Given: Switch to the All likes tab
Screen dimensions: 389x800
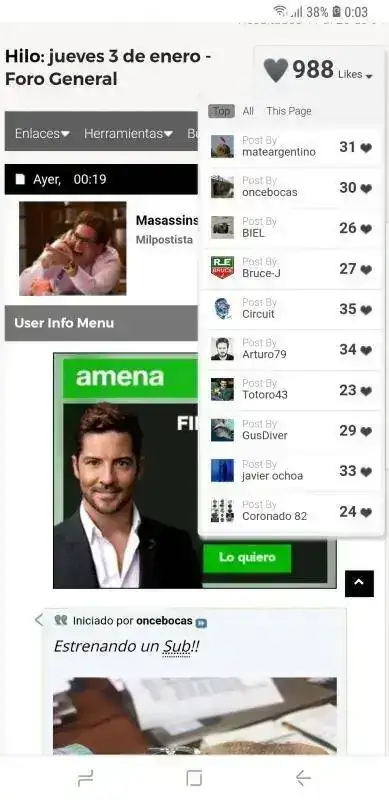Looking at the screenshot, I should click(x=248, y=111).
